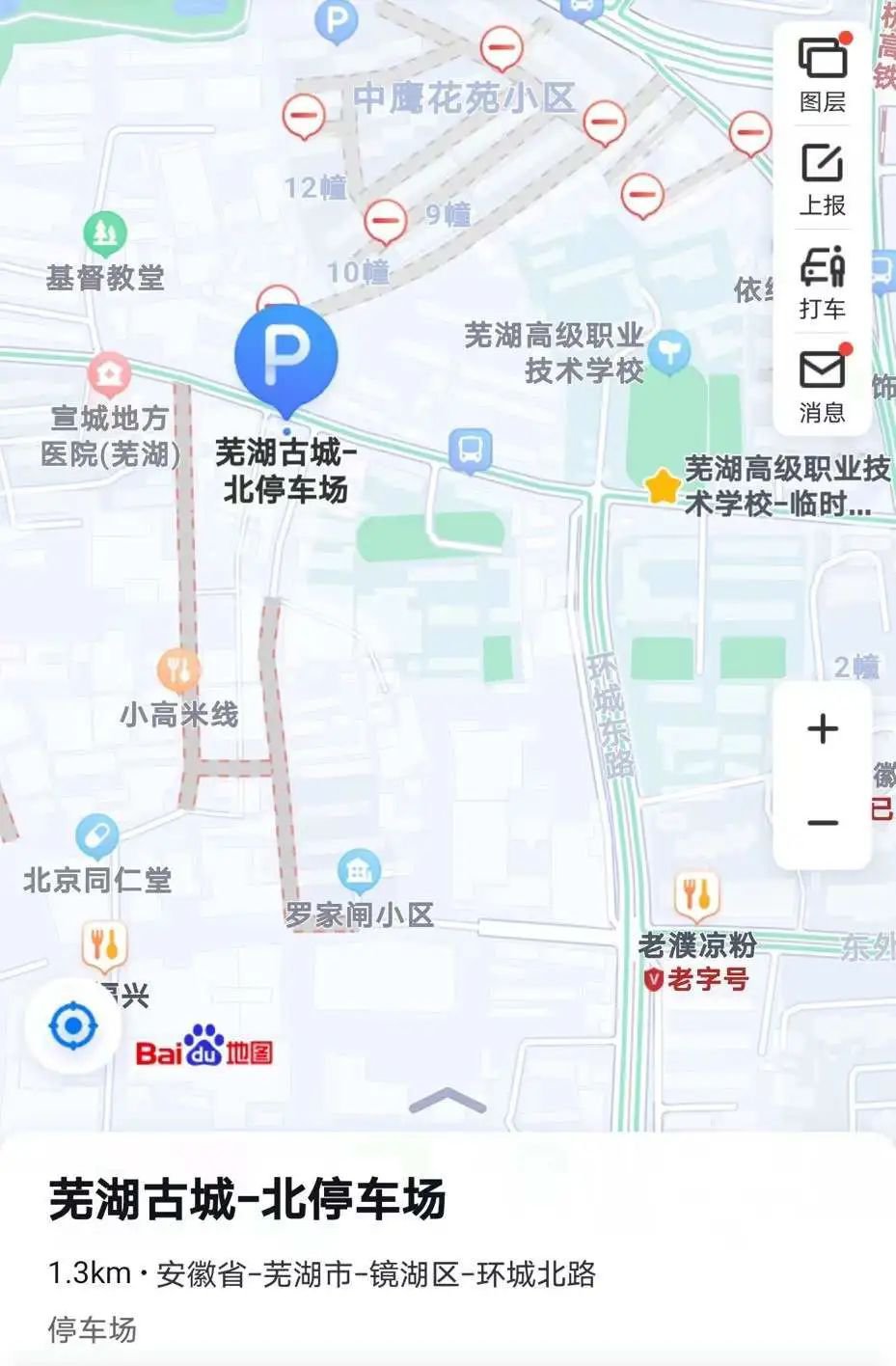Recenter map on my current location

[73, 1024]
